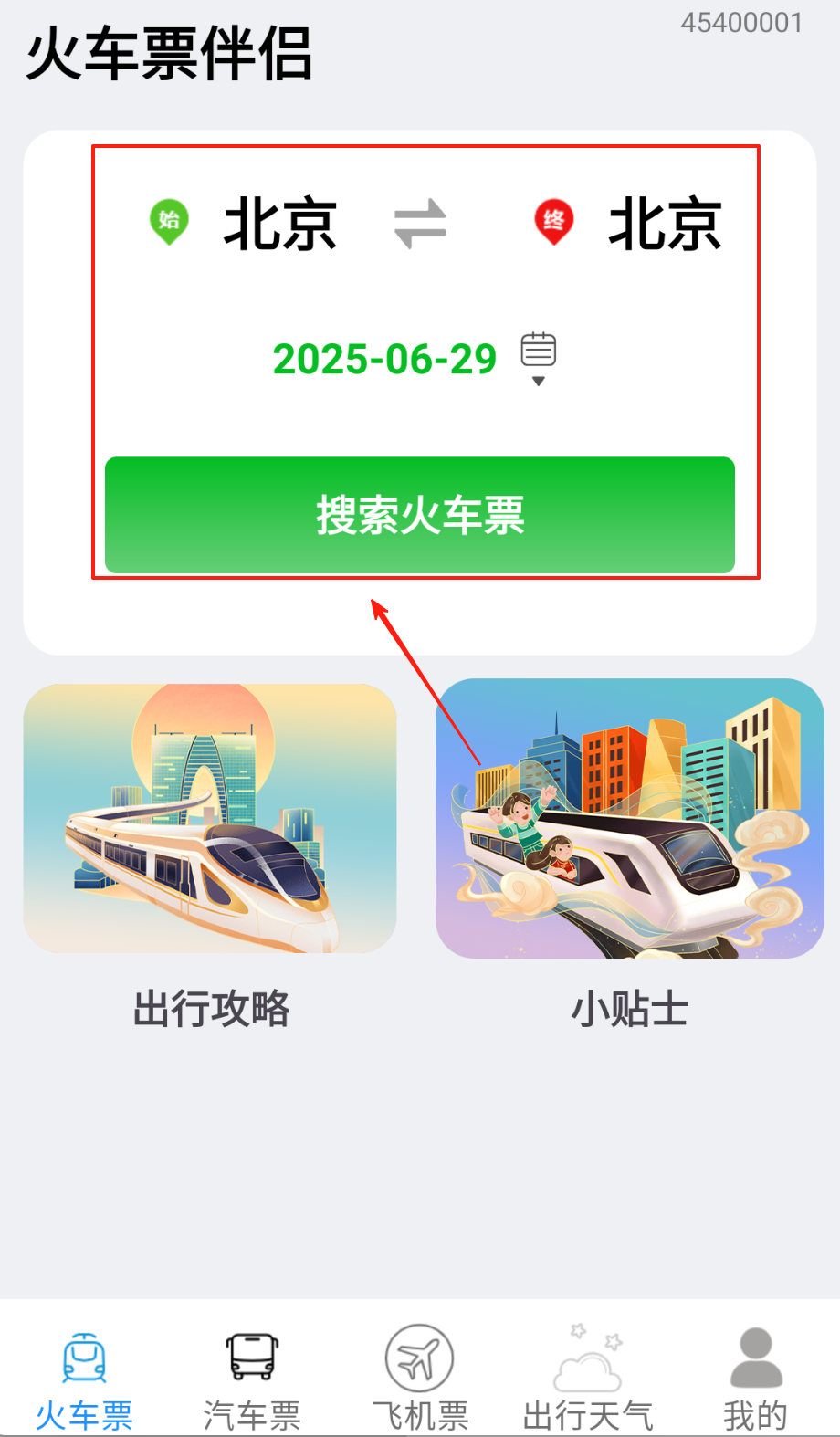Switch to the 火车票 tab
This screenshot has width=840, height=1437.
pos(84,1379)
